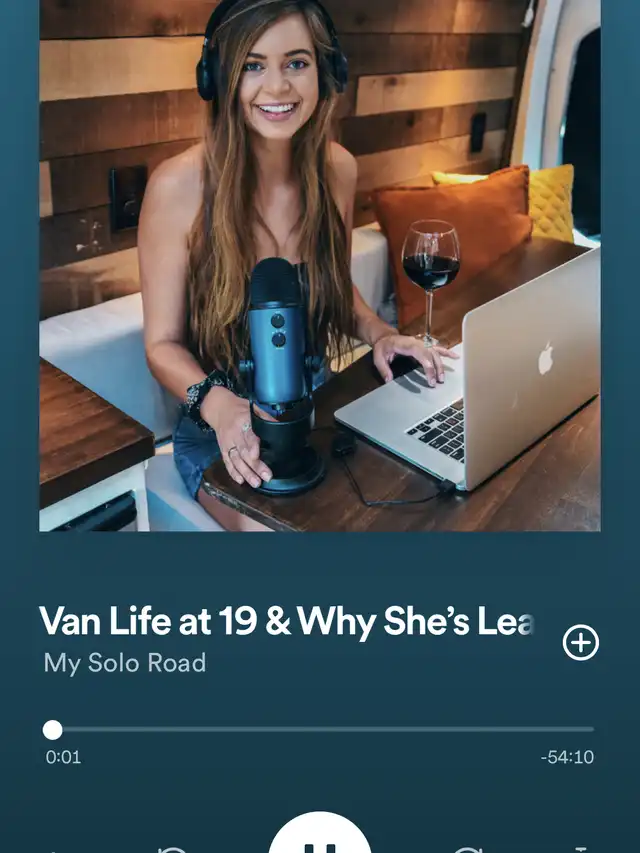Add this episode to your library

click(x=581, y=643)
